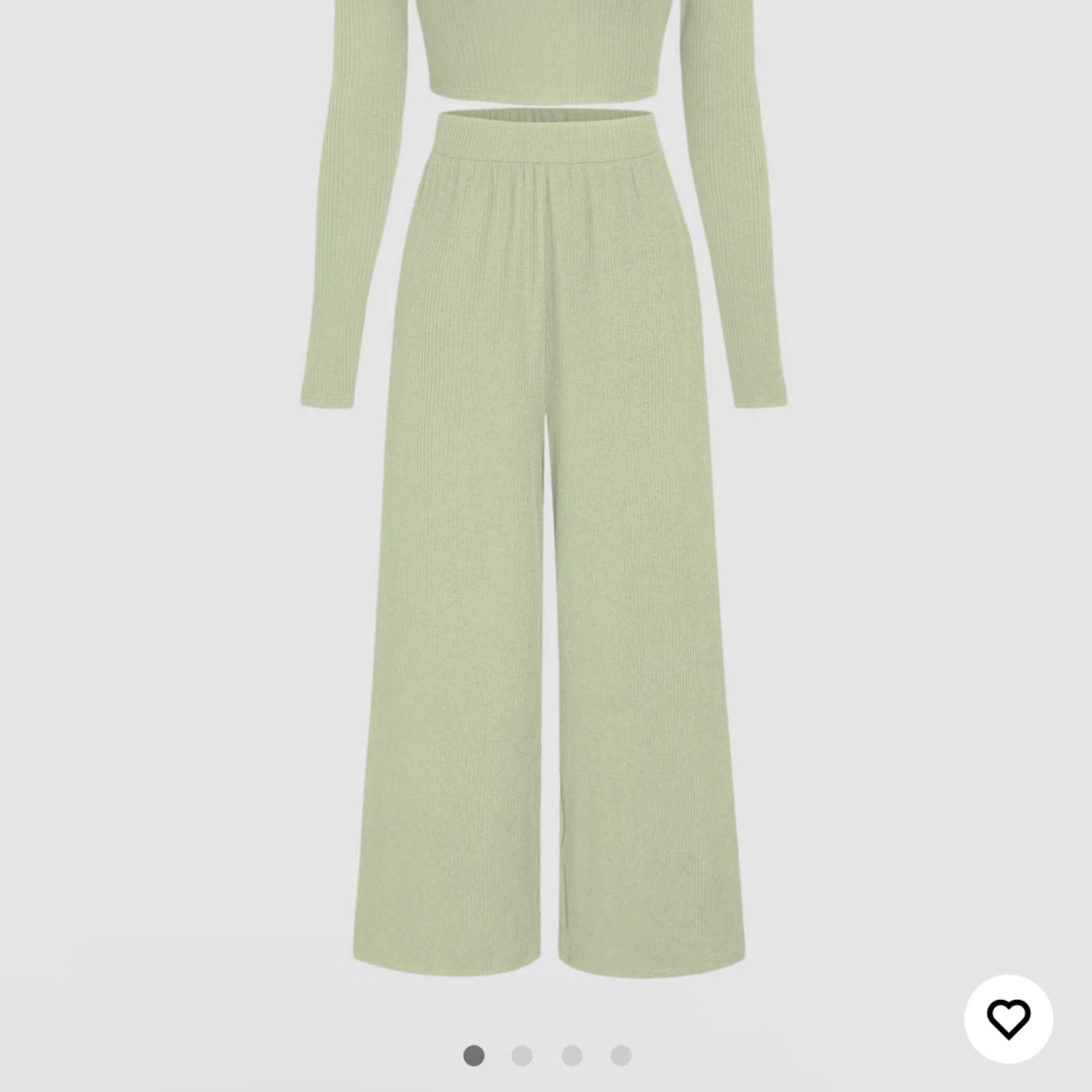Image resolution: width=1092 pixels, height=1092 pixels.
Task: Jump to the fourth photo dot
Action: point(621,1055)
